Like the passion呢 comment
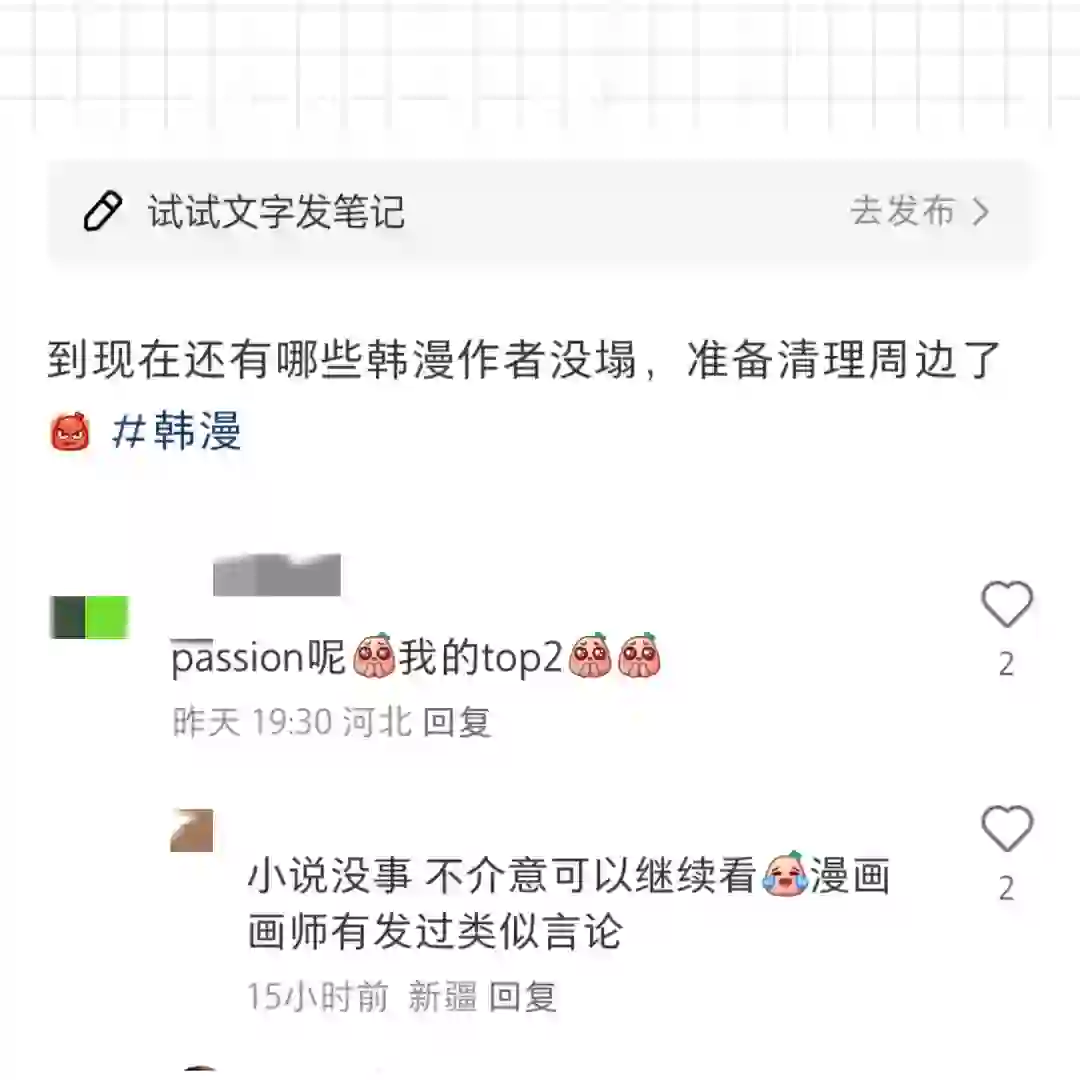Screen dimensions: 1080x1080 pyautogui.click(x=1006, y=606)
